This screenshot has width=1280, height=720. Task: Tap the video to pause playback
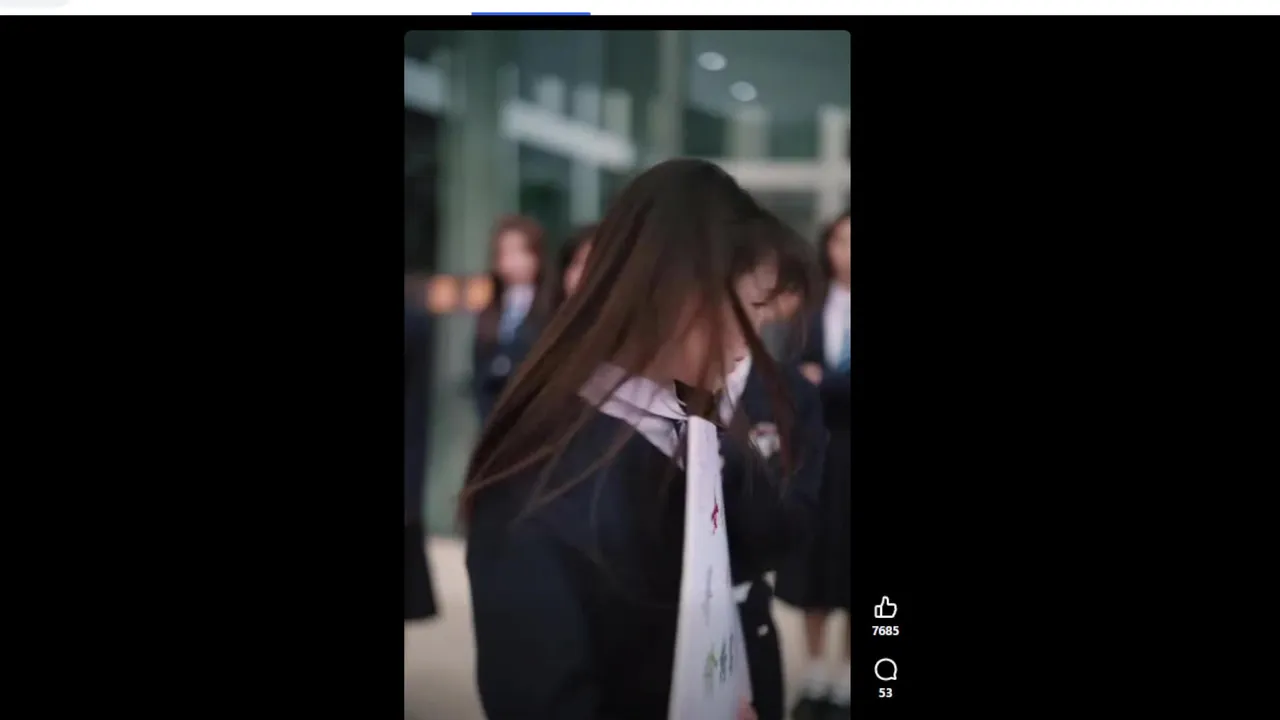point(627,375)
